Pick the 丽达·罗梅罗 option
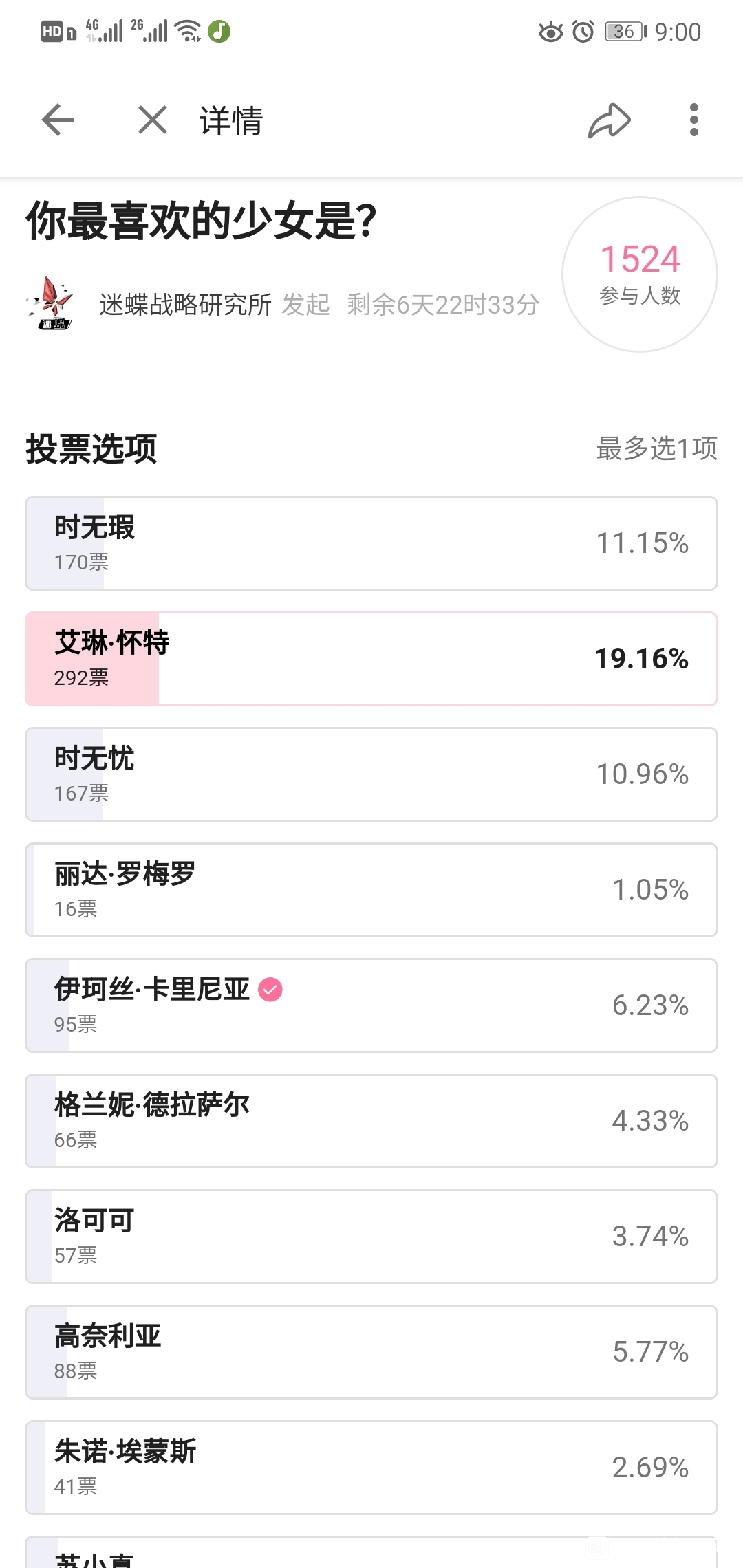The image size is (743, 1568). [x=371, y=890]
